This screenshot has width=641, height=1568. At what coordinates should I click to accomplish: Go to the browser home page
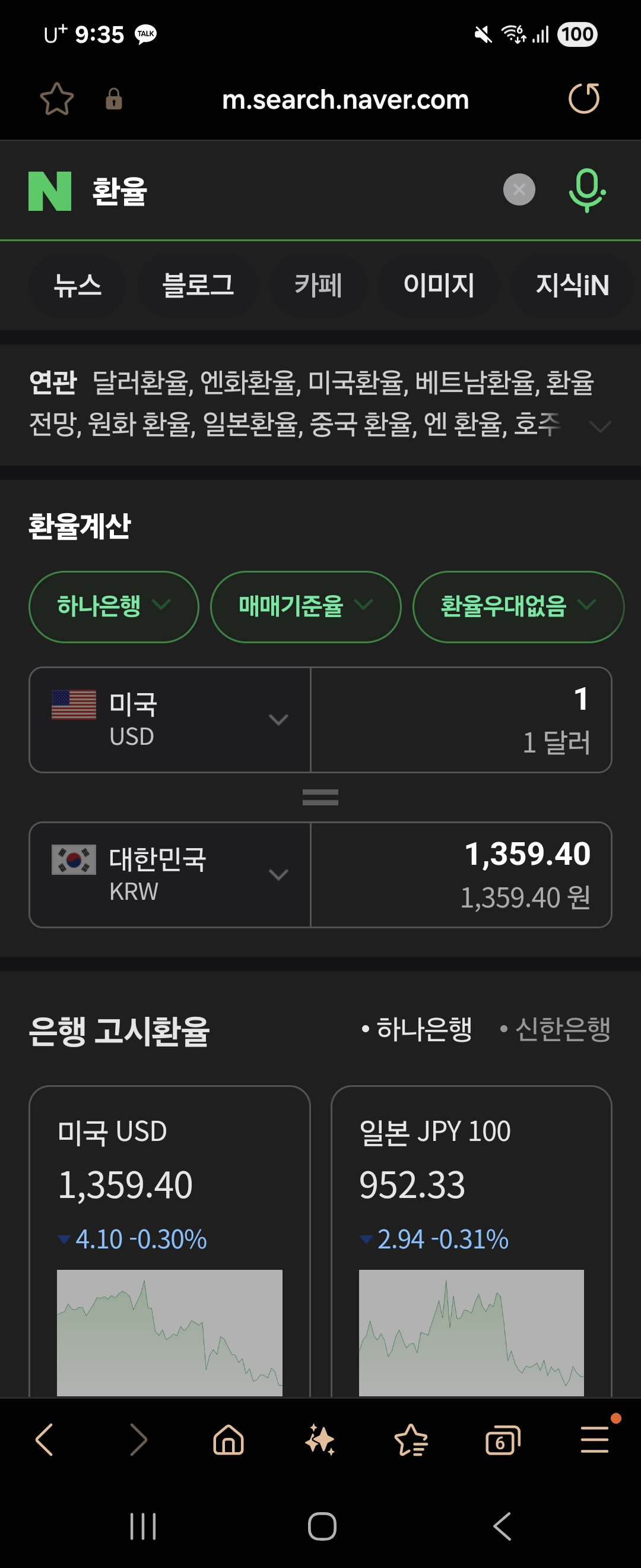coord(229,1441)
